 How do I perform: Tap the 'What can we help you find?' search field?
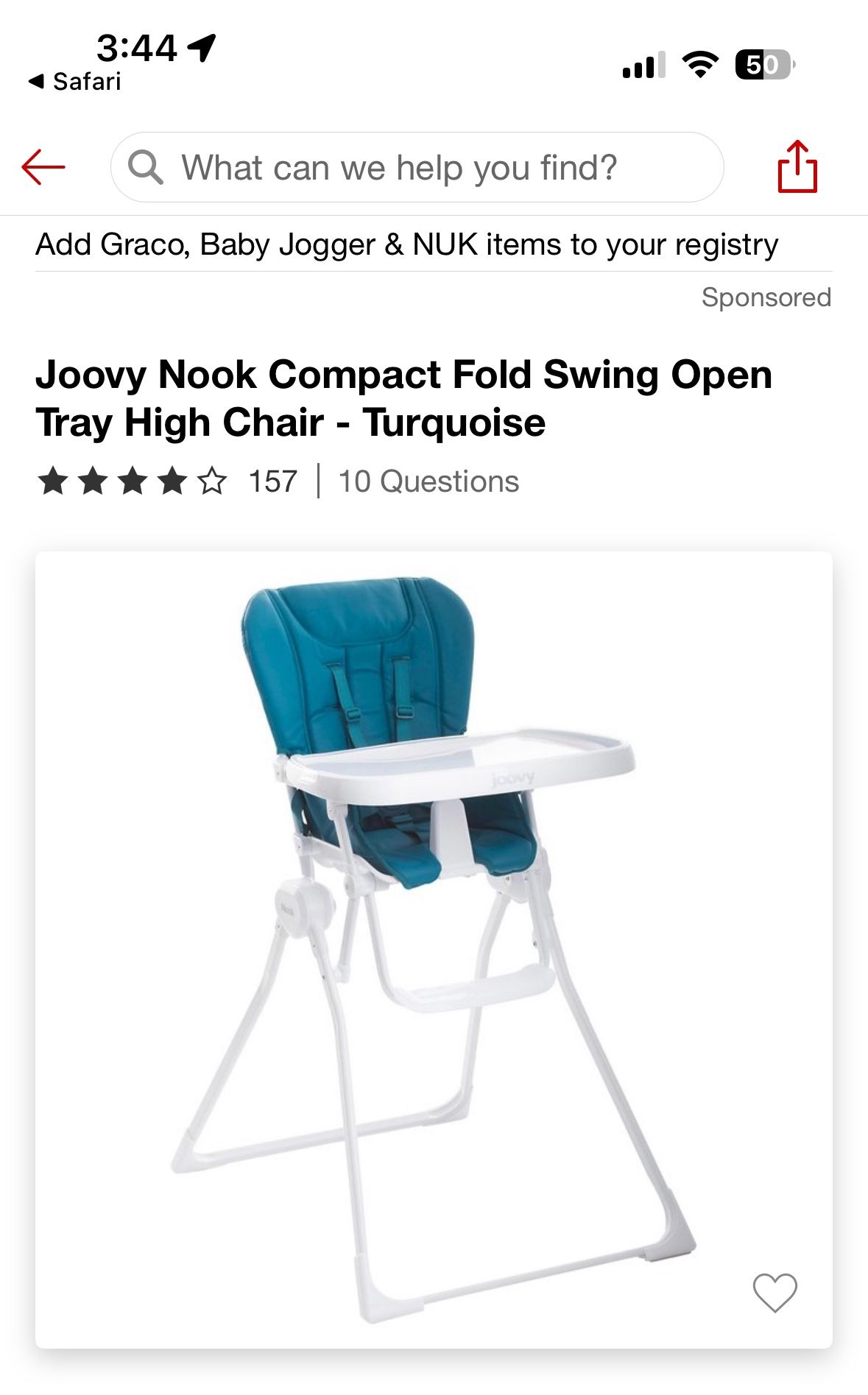(x=417, y=168)
